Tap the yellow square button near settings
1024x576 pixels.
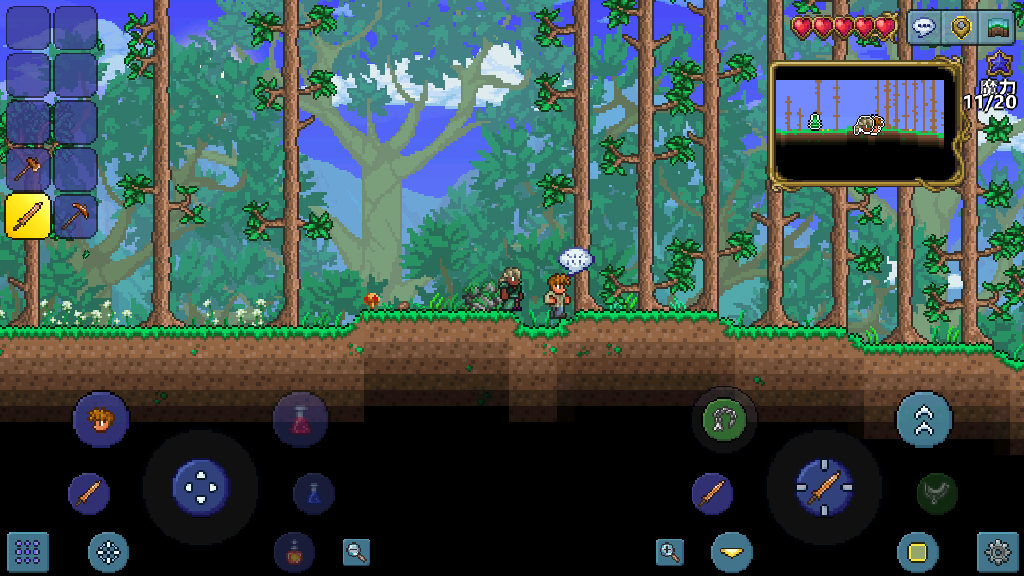[917, 551]
